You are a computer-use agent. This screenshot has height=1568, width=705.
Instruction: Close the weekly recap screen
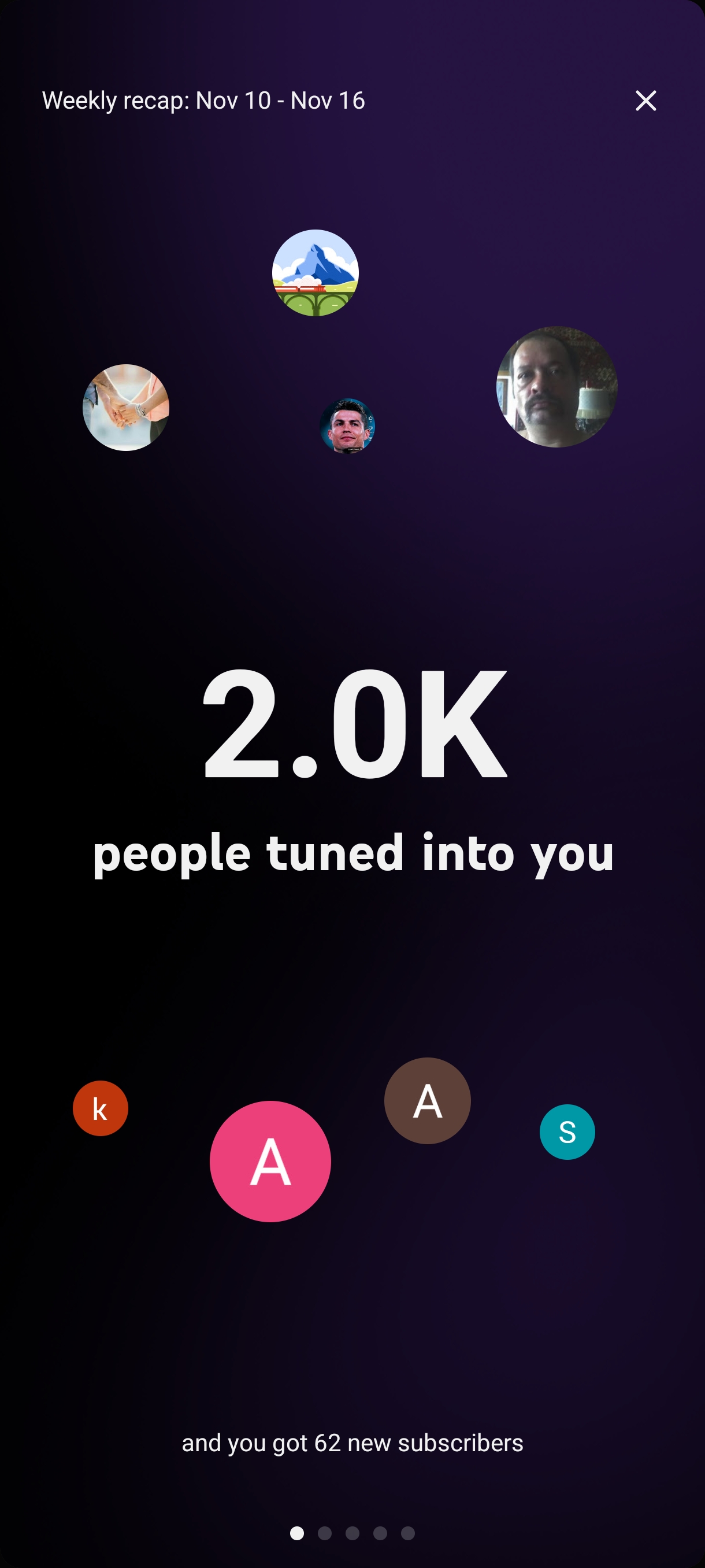click(x=645, y=101)
